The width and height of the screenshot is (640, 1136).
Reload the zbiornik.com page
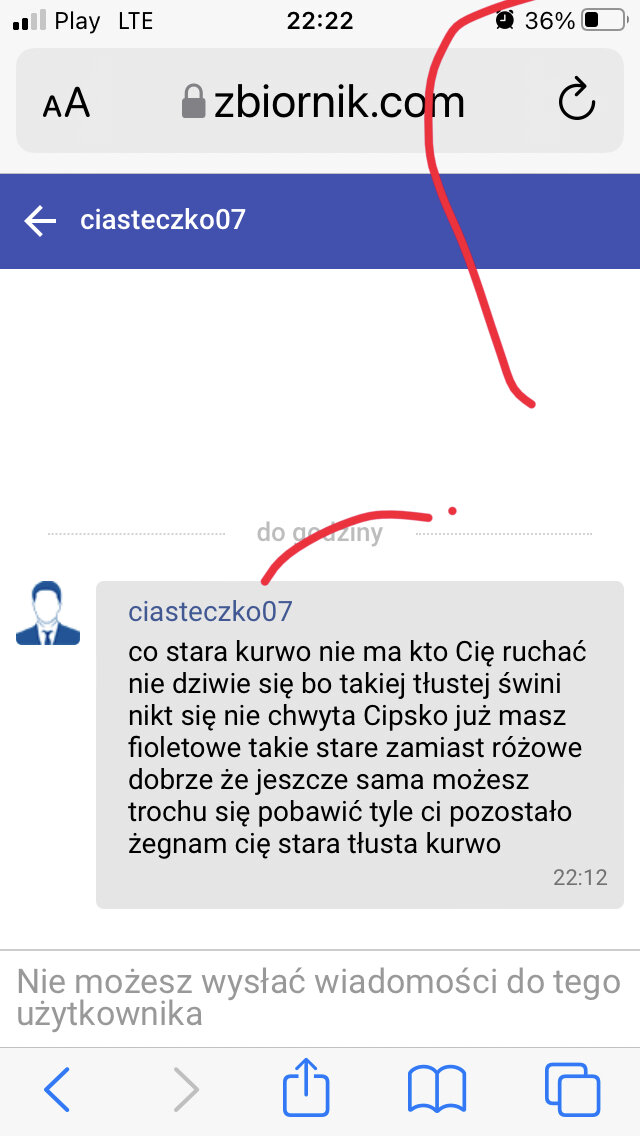(576, 101)
